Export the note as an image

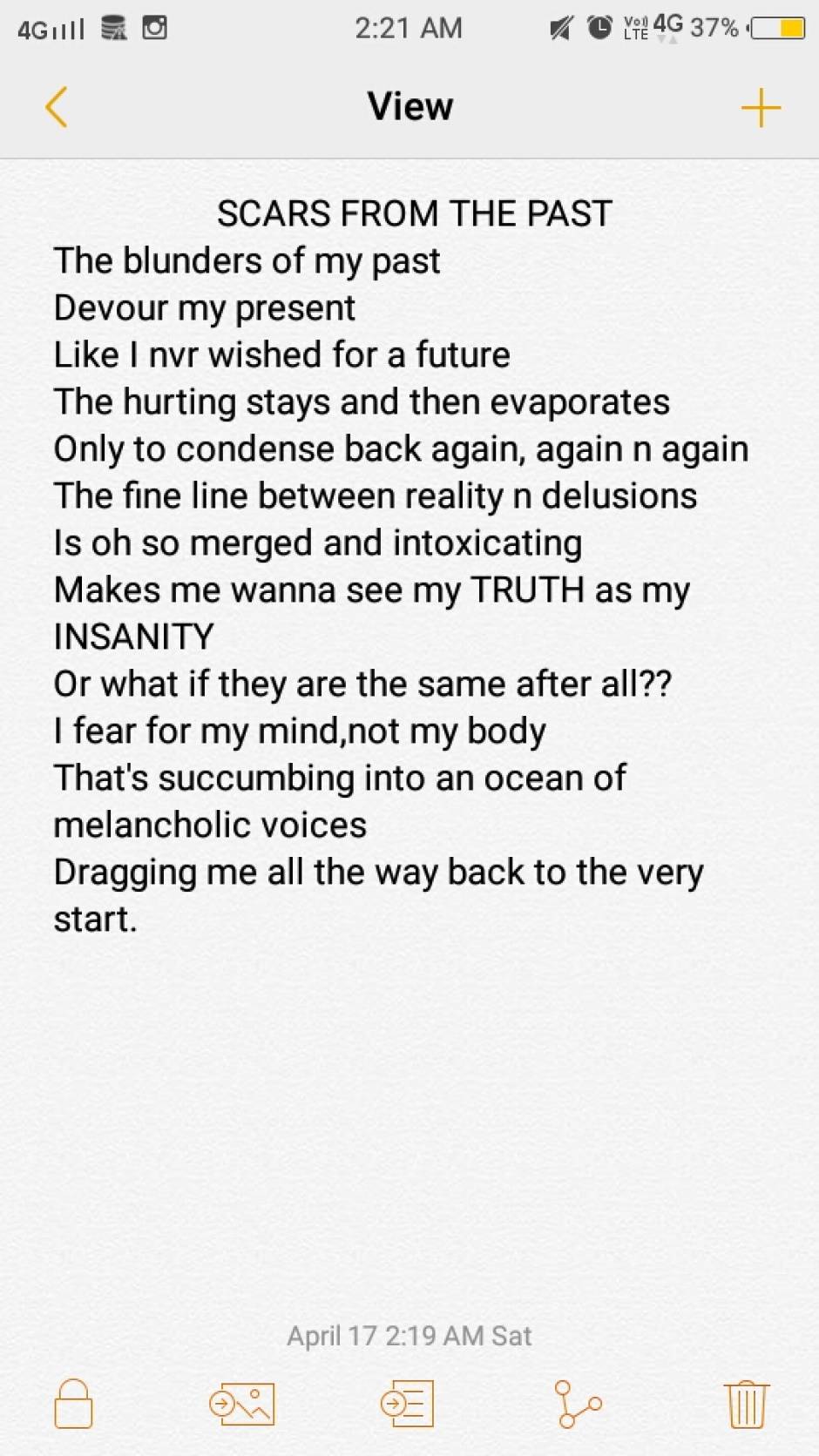[x=241, y=1404]
